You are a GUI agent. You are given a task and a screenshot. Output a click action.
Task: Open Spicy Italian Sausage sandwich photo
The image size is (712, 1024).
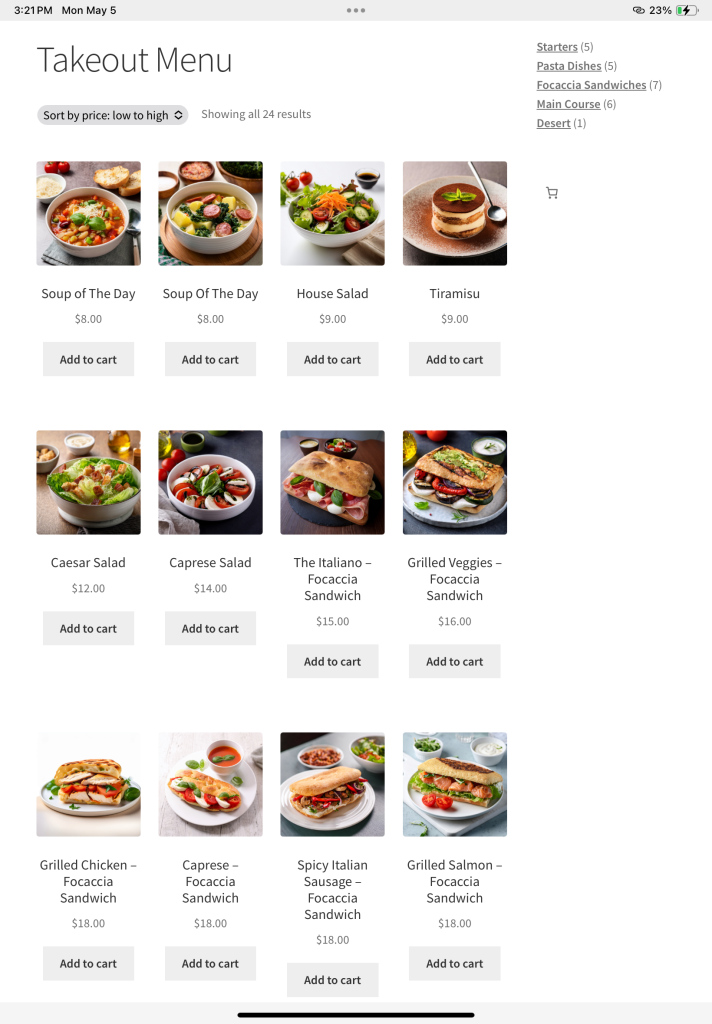332,784
